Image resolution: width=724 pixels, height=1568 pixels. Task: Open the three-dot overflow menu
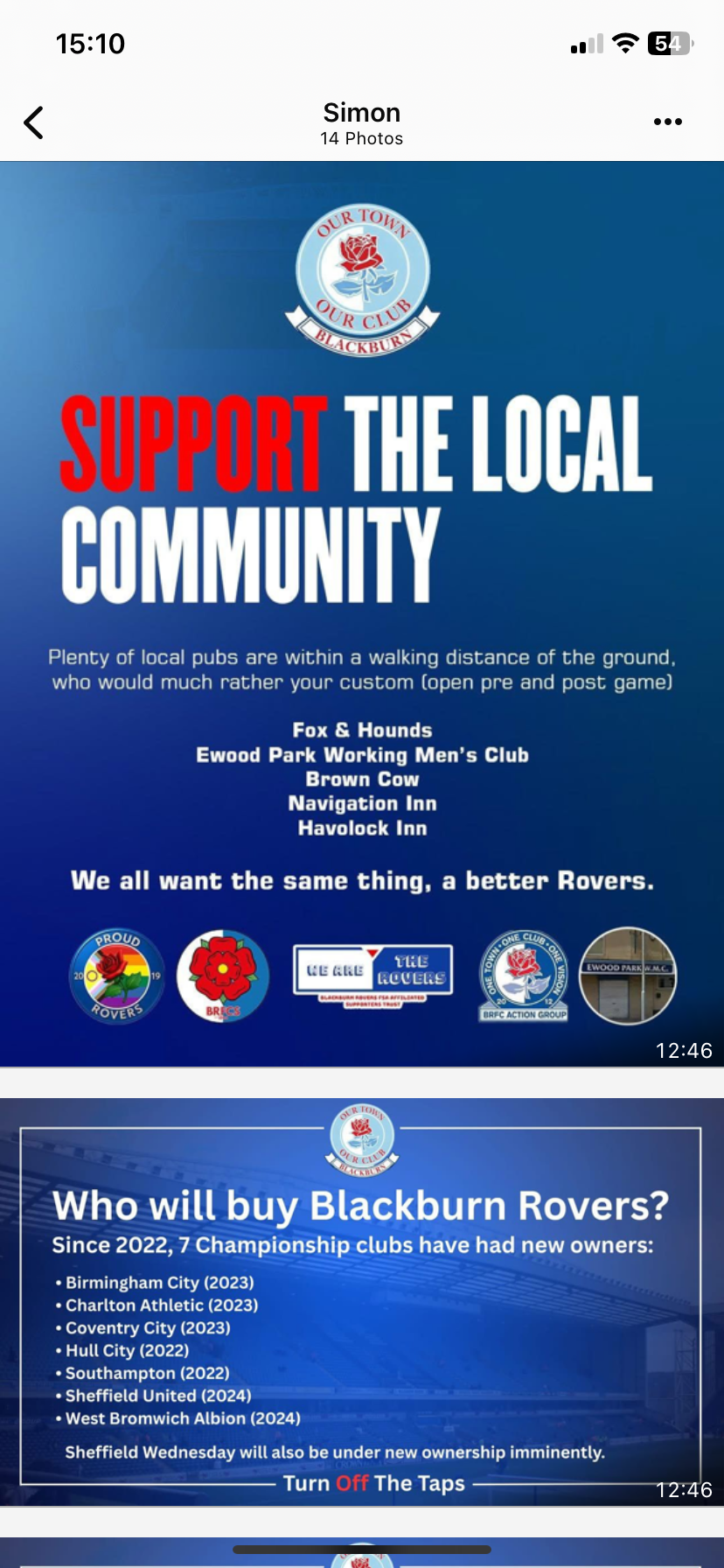click(x=667, y=122)
